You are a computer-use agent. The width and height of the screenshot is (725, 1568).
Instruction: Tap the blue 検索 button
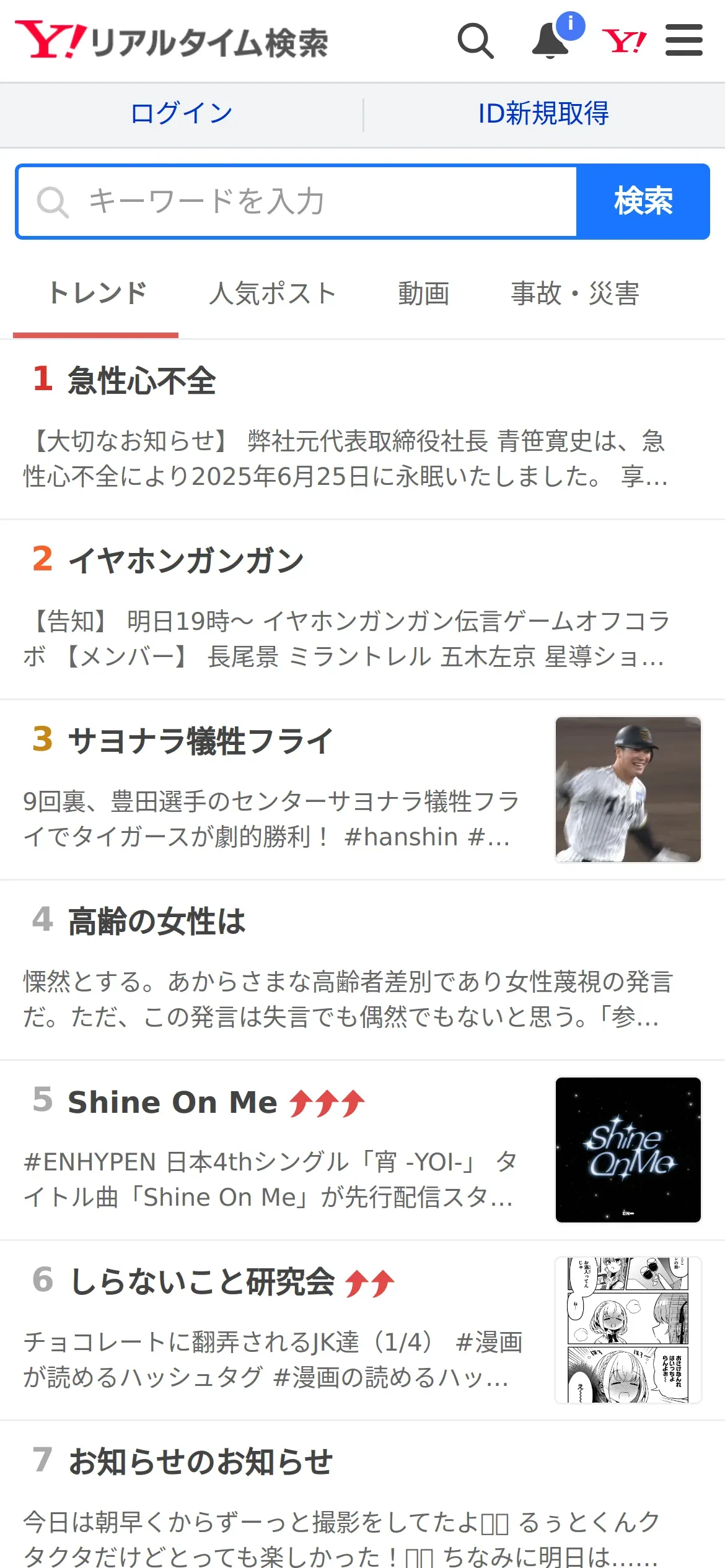point(643,202)
